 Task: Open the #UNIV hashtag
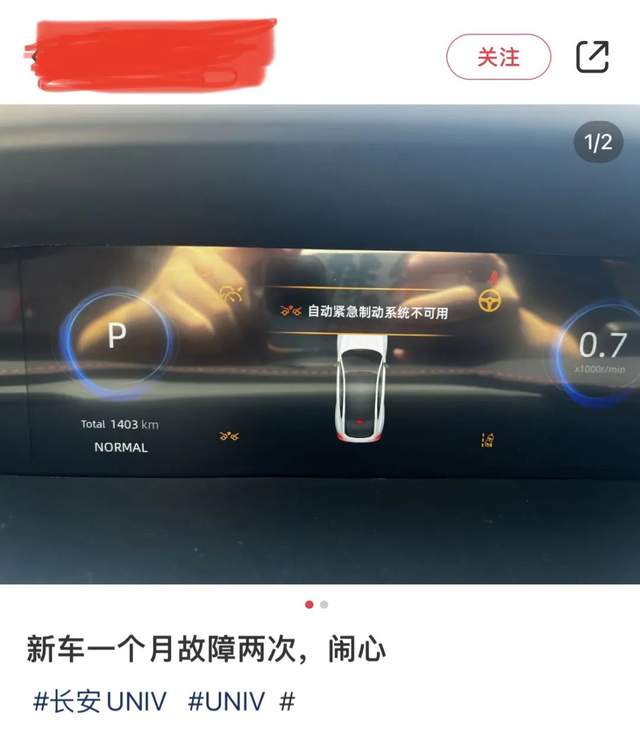[x=226, y=701]
